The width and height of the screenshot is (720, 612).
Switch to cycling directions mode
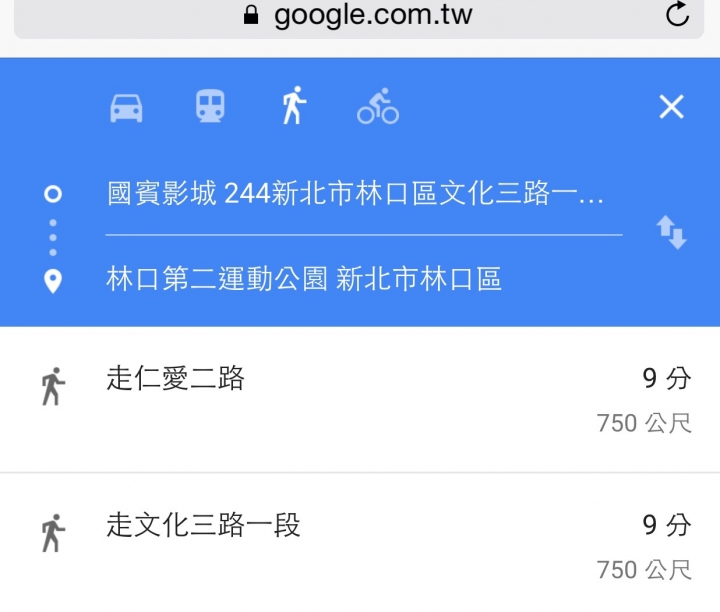pyautogui.click(x=377, y=106)
